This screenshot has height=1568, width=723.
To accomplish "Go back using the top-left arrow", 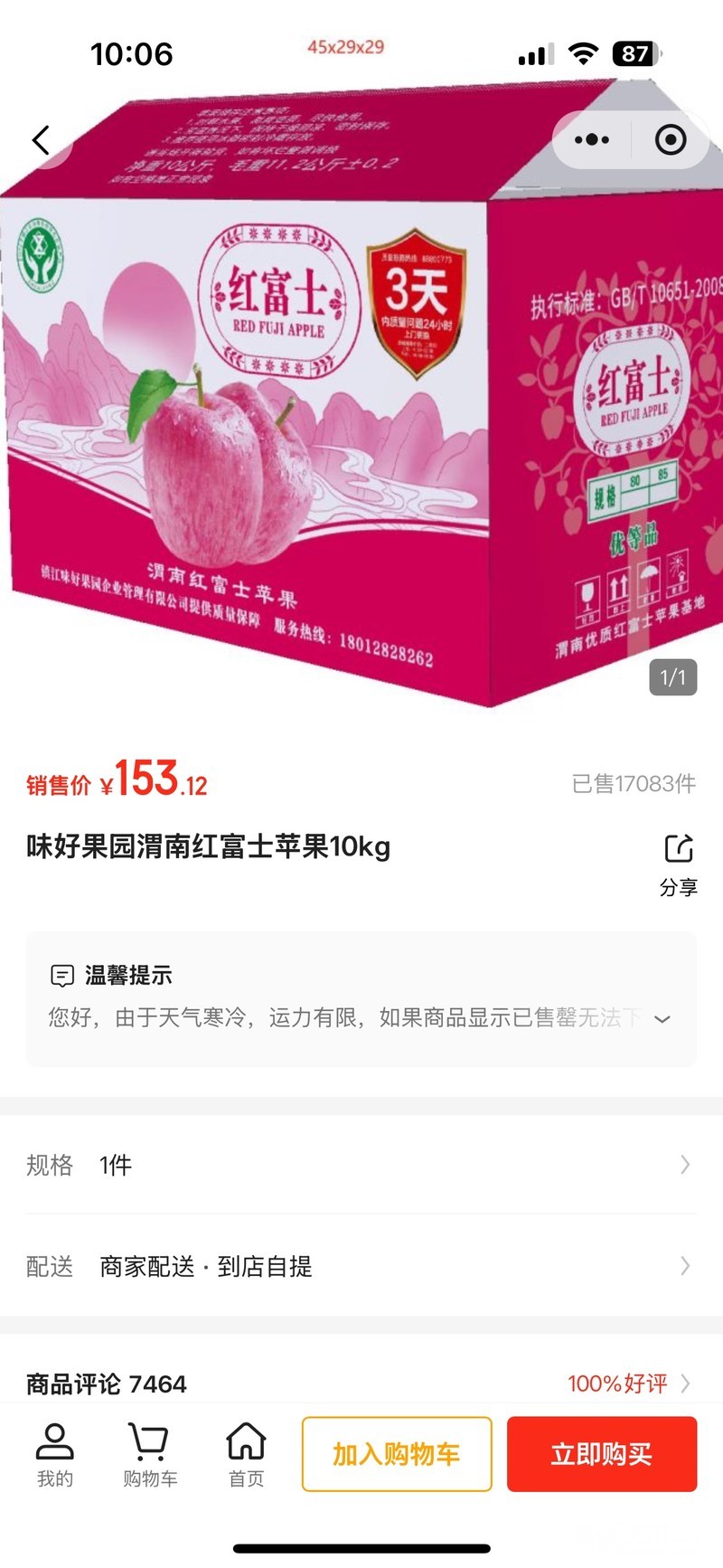I will click(x=41, y=140).
